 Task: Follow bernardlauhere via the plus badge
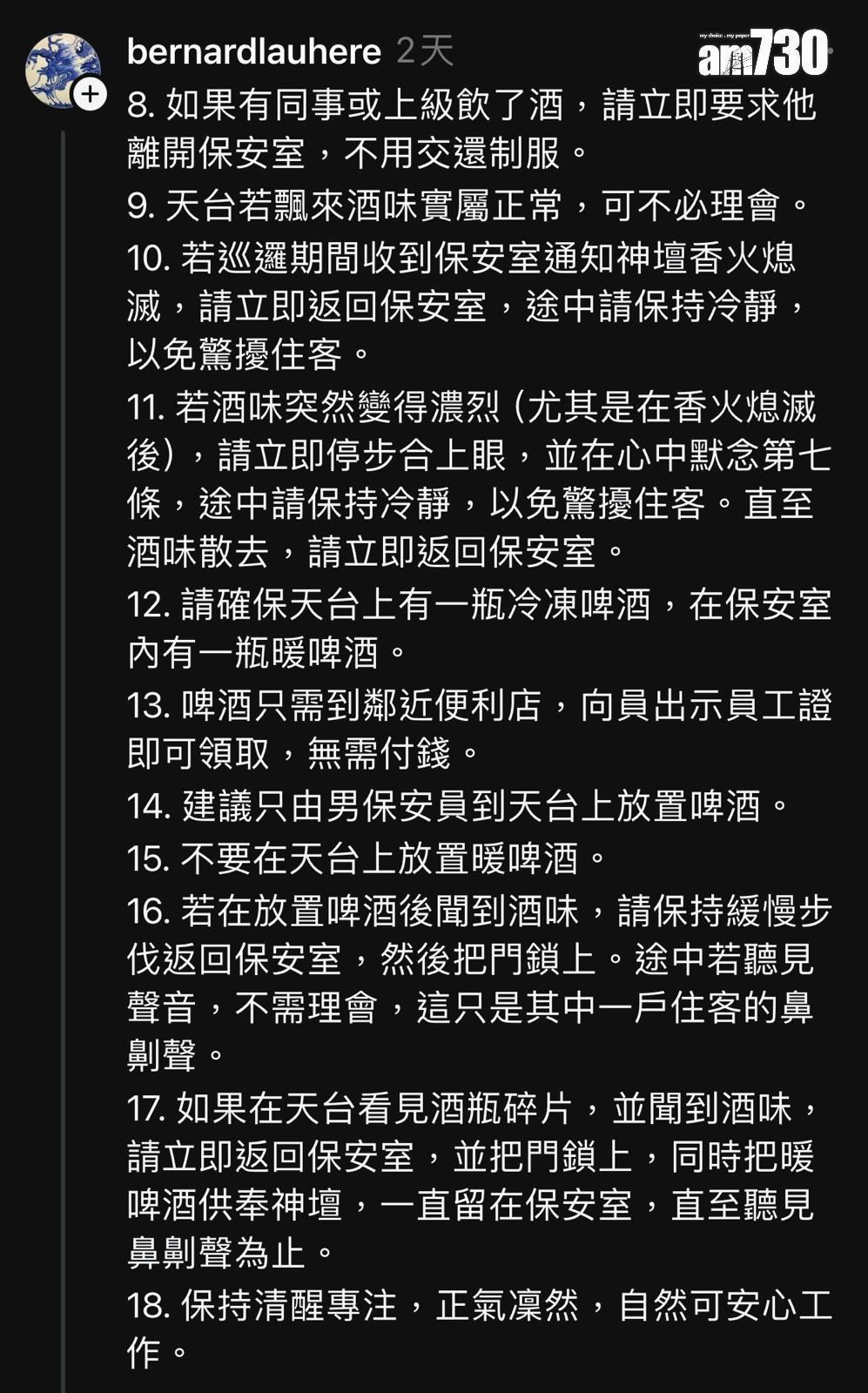(90, 94)
